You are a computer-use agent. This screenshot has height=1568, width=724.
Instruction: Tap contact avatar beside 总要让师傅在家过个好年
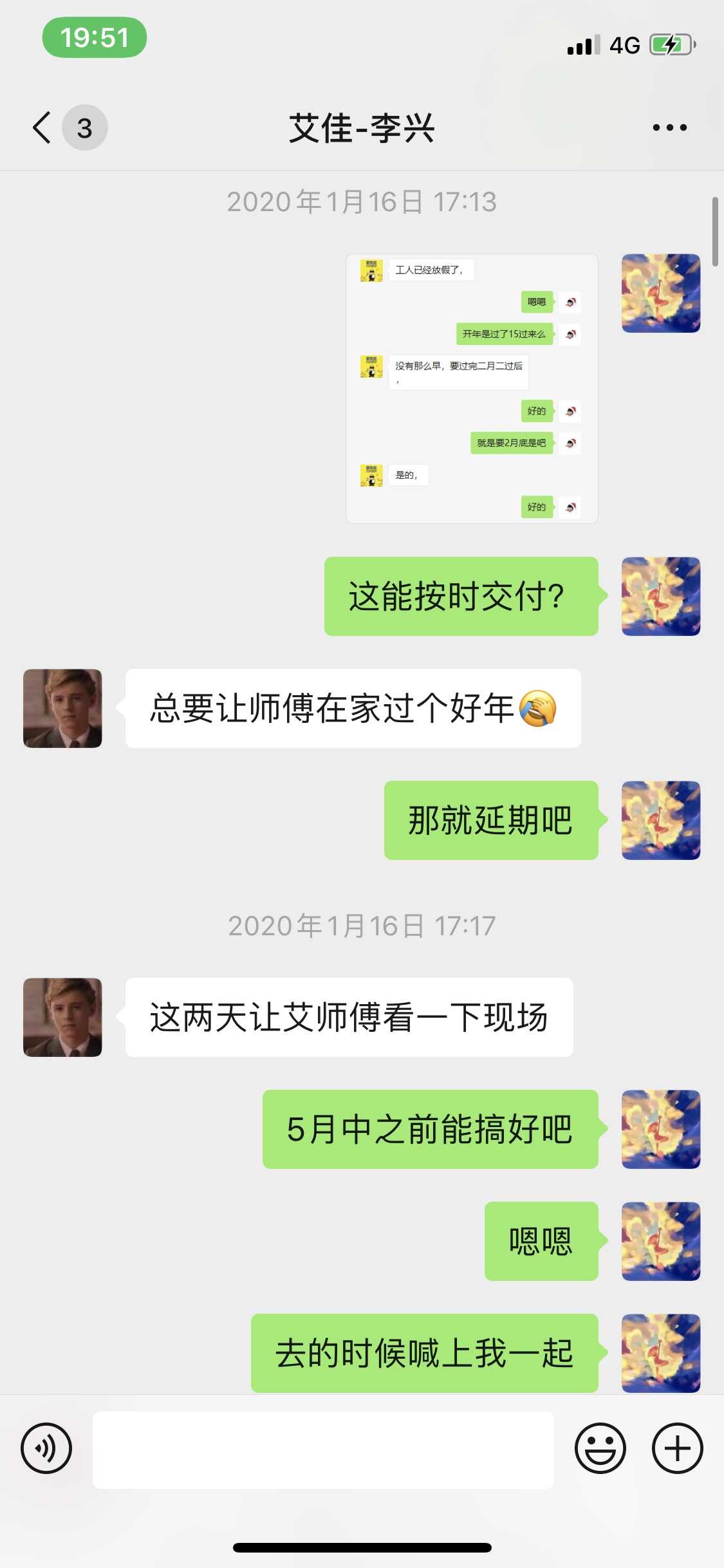pos(62,708)
